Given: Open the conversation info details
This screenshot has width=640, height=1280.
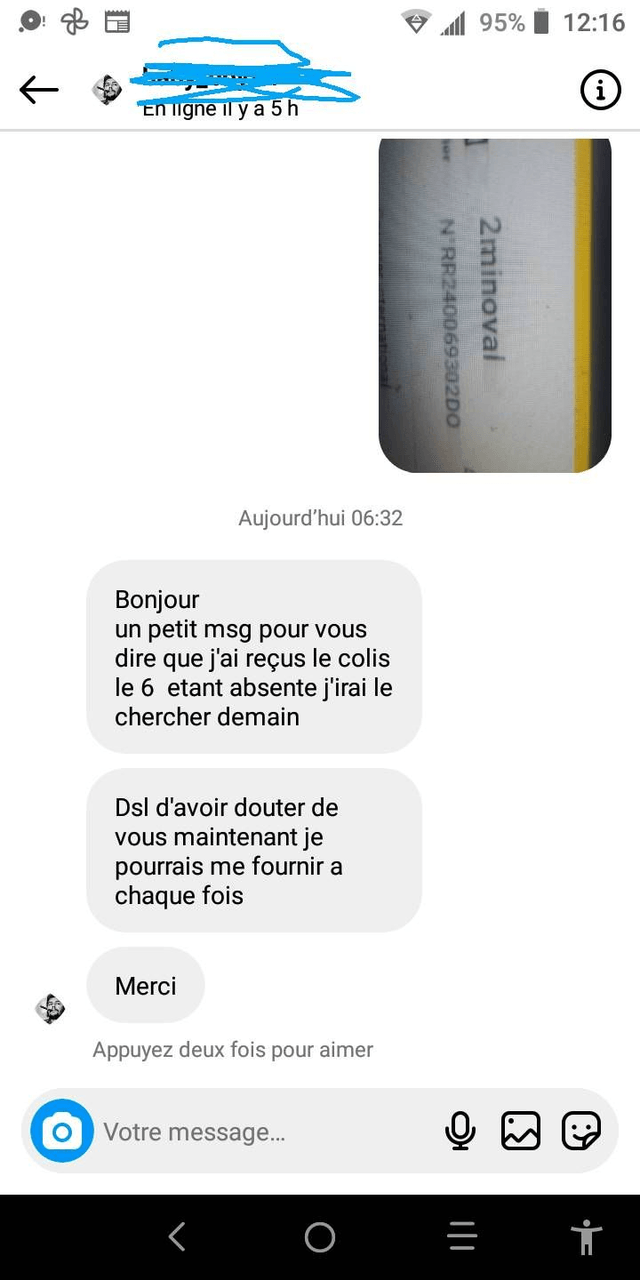Looking at the screenshot, I should tap(600, 91).
